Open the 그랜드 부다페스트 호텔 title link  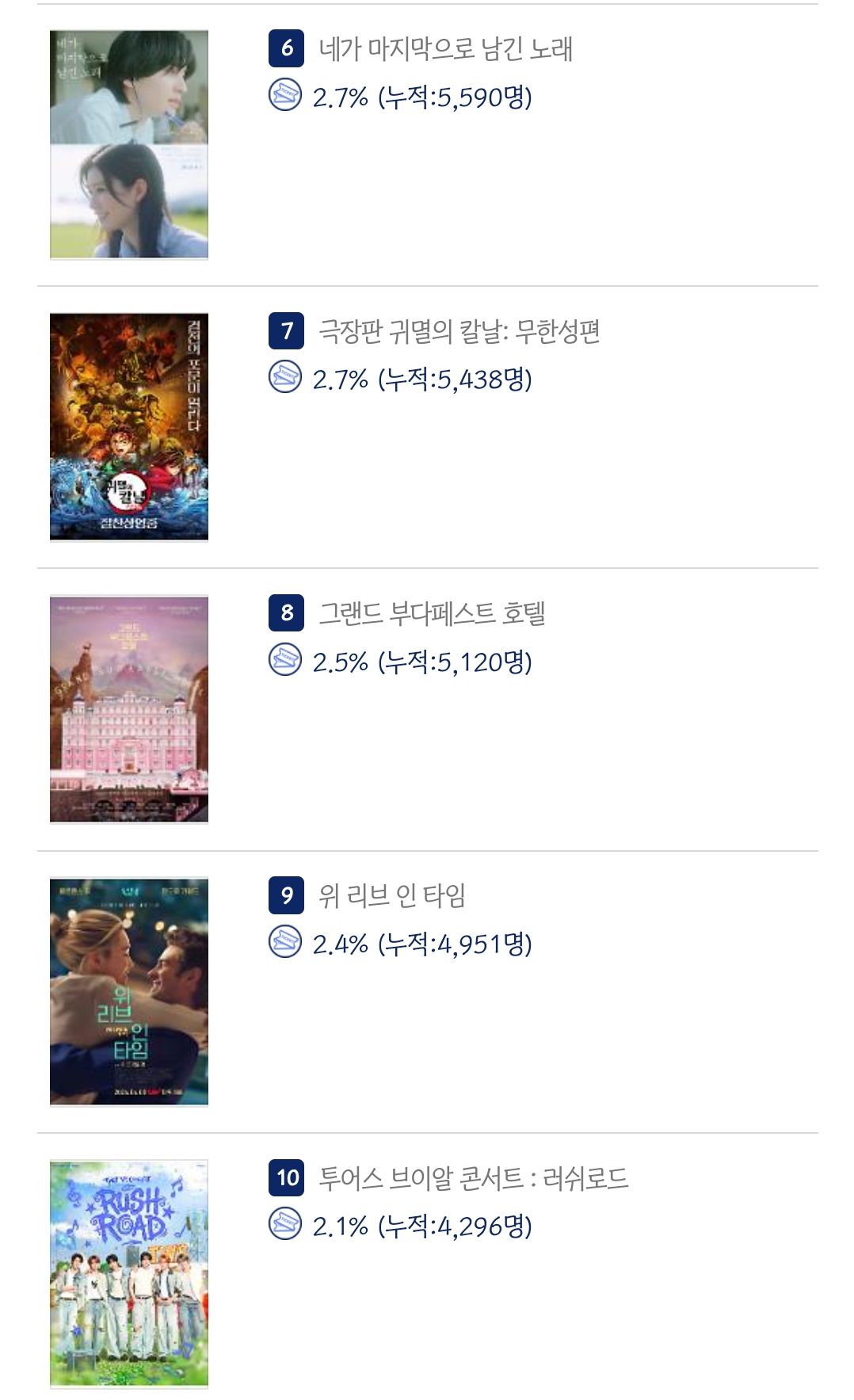(x=432, y=613)
